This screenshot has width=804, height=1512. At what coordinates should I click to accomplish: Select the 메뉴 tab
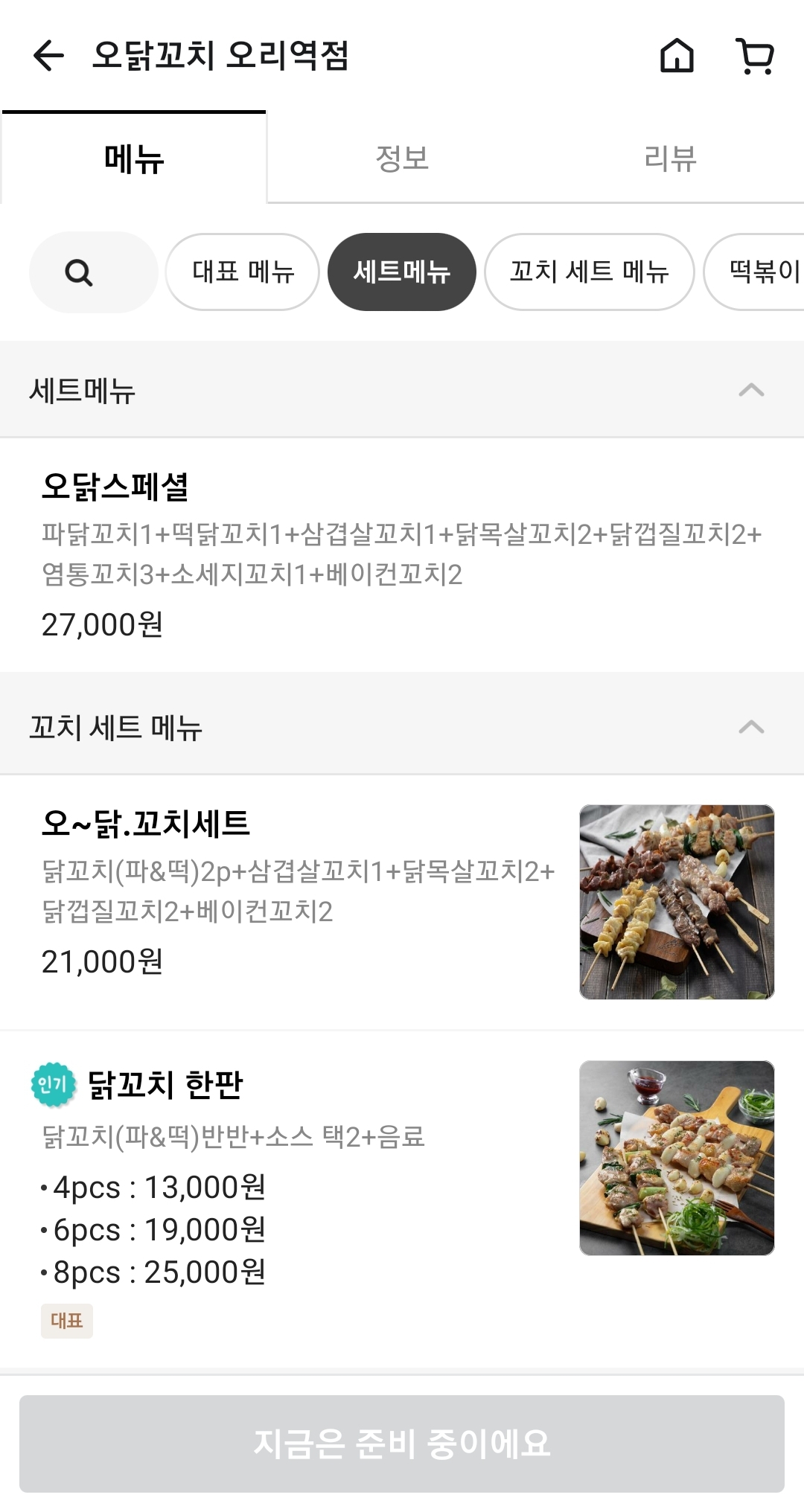click(x=134, y=158)
